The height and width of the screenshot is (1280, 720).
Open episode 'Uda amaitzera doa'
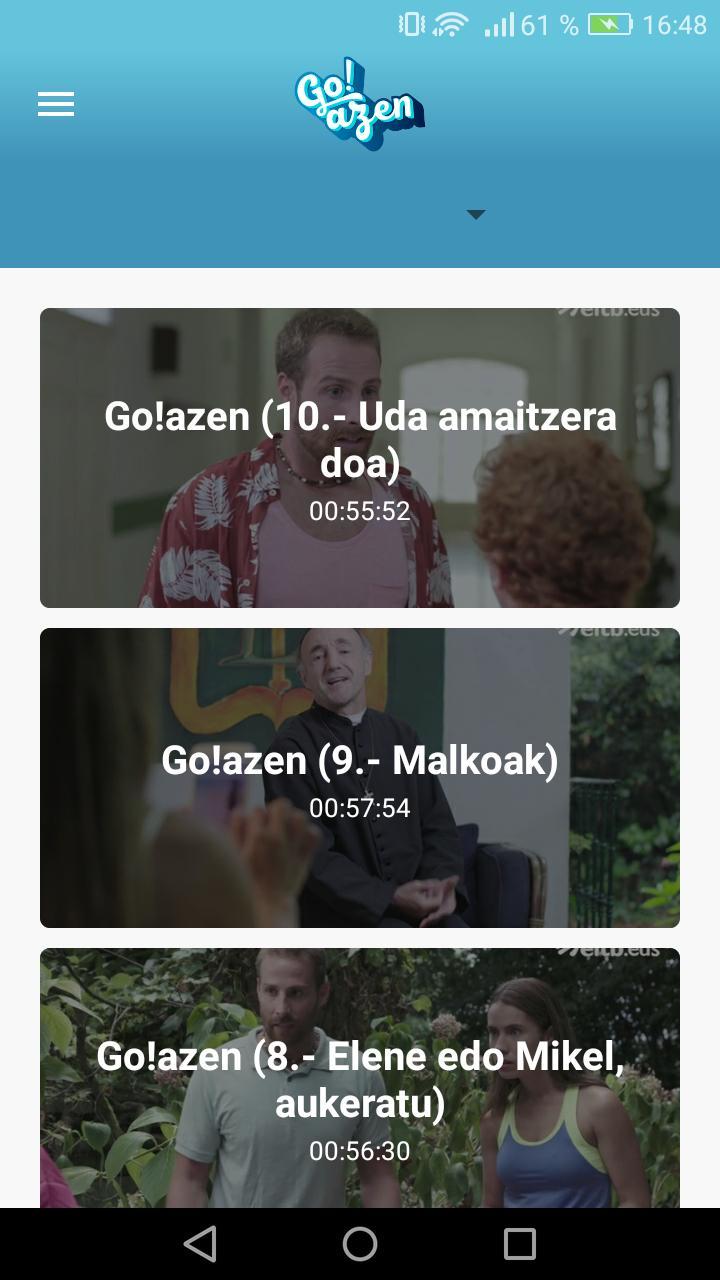click(x=360, y=457)
